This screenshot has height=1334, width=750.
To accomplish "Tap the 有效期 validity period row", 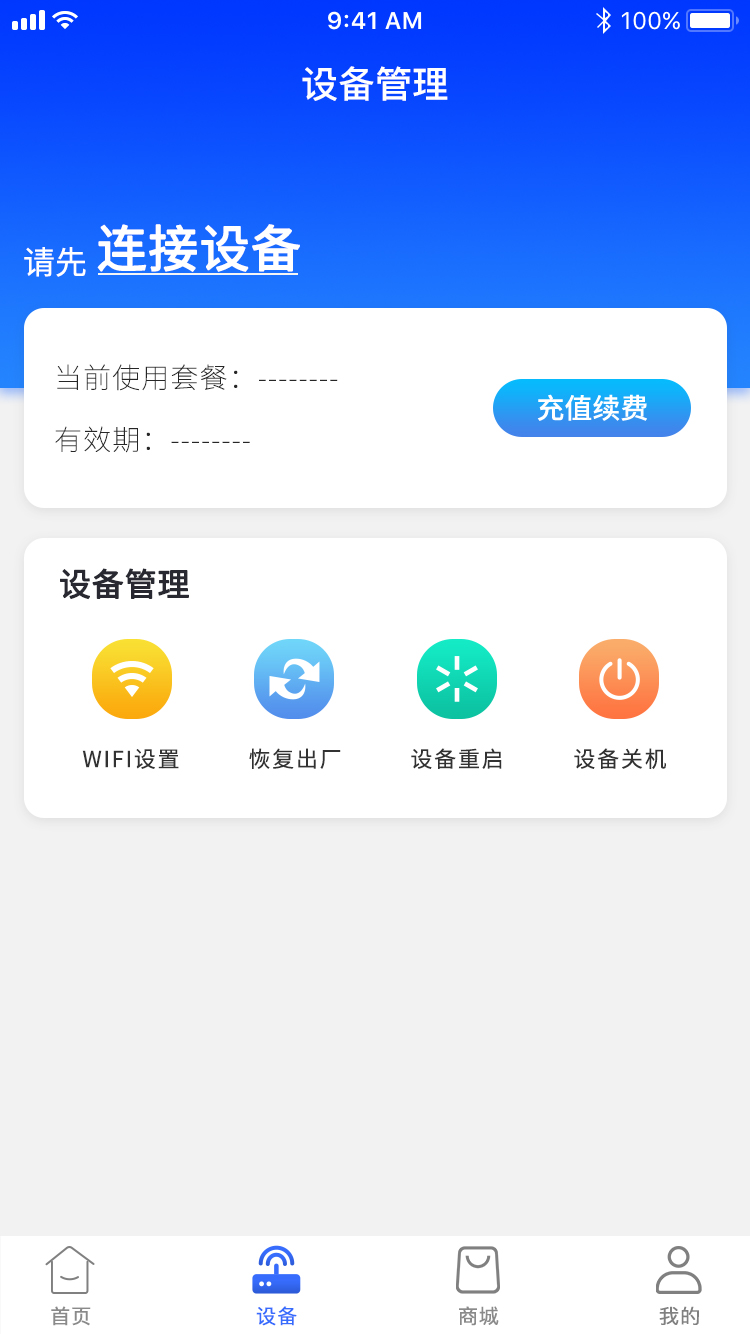I will pos(152,440).
